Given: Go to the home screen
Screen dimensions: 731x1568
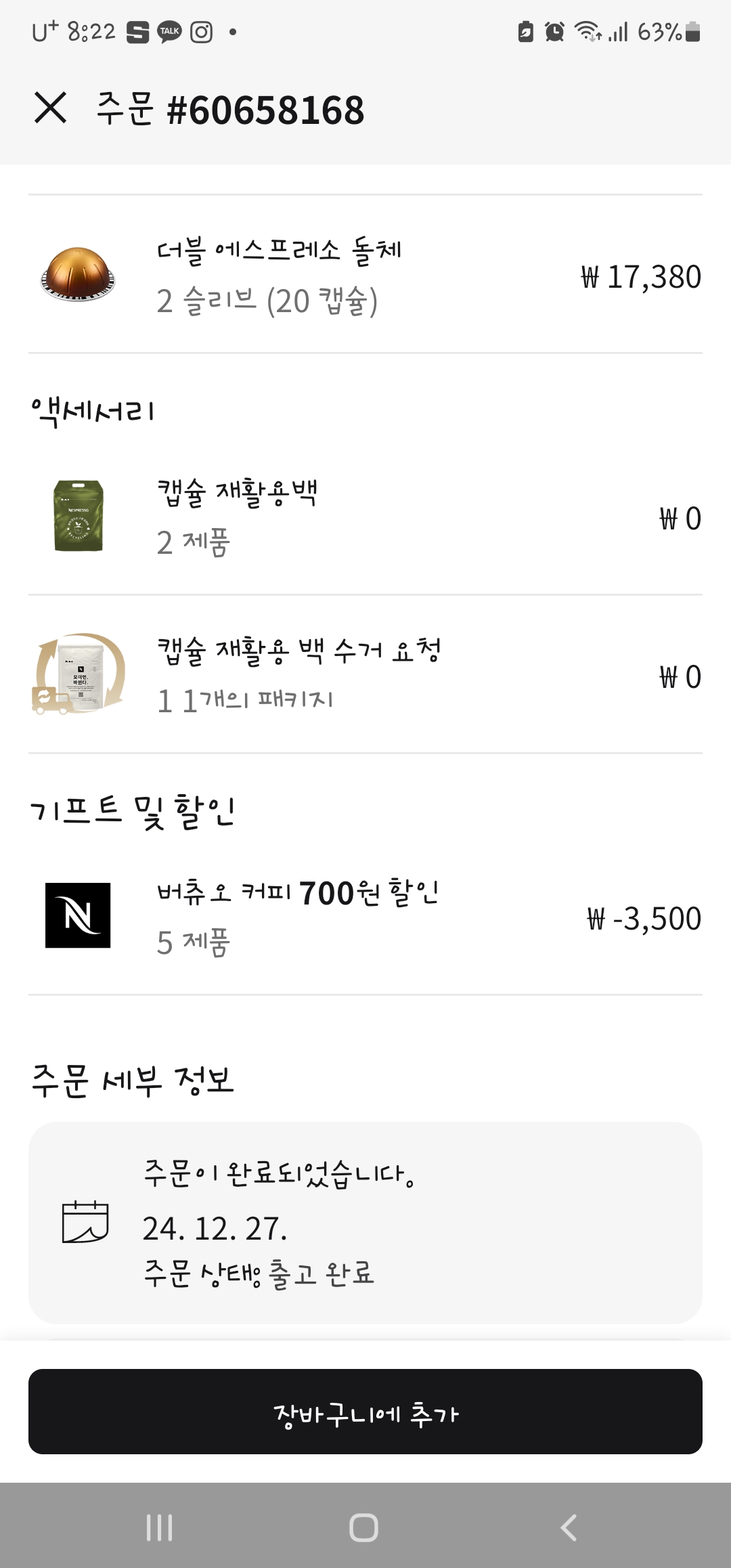Looking at the screenshot, I should click(x=363, y=1527).
